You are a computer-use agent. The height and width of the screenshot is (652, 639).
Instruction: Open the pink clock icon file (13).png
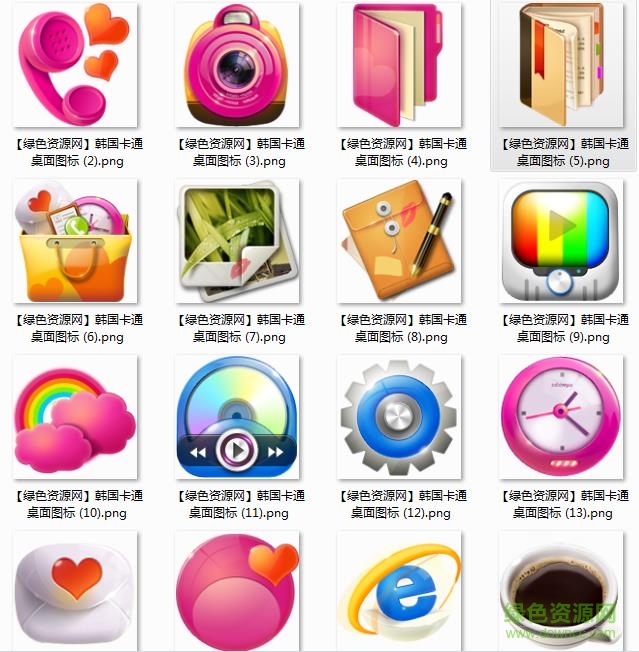561,417
